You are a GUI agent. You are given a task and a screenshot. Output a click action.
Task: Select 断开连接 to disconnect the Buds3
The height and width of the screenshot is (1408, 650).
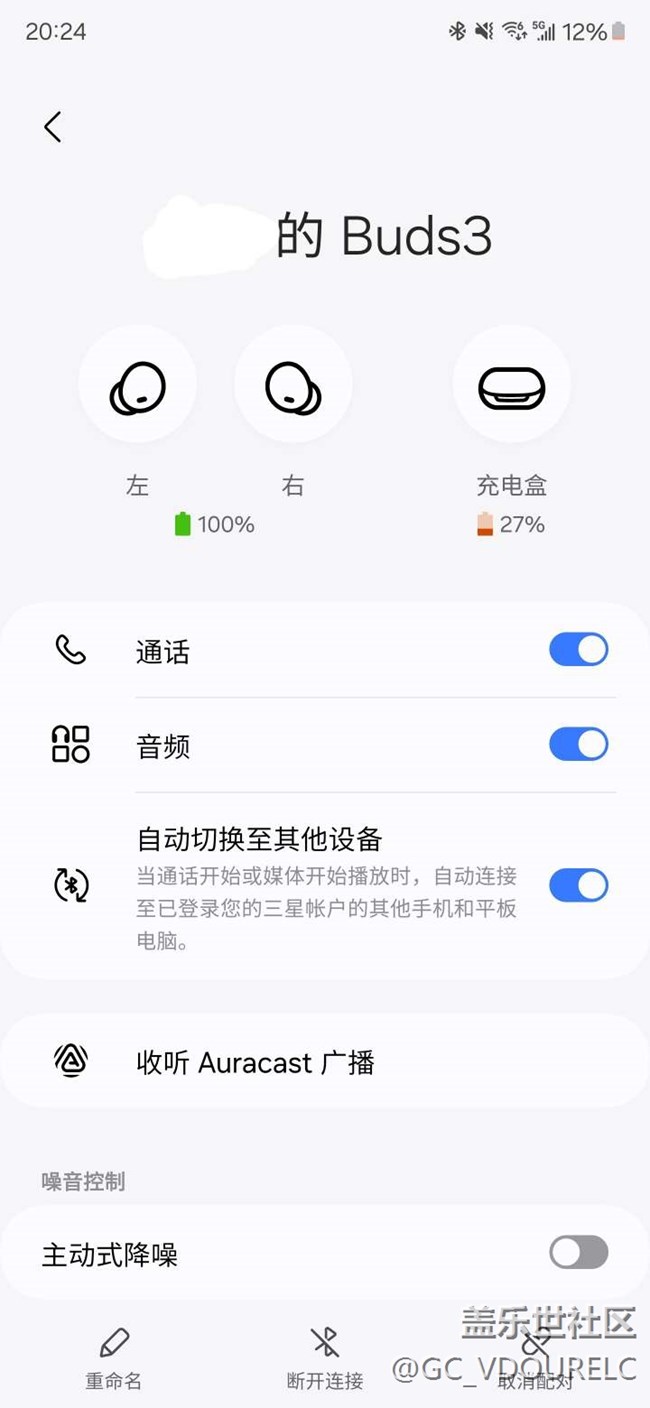click(325, 1358)
